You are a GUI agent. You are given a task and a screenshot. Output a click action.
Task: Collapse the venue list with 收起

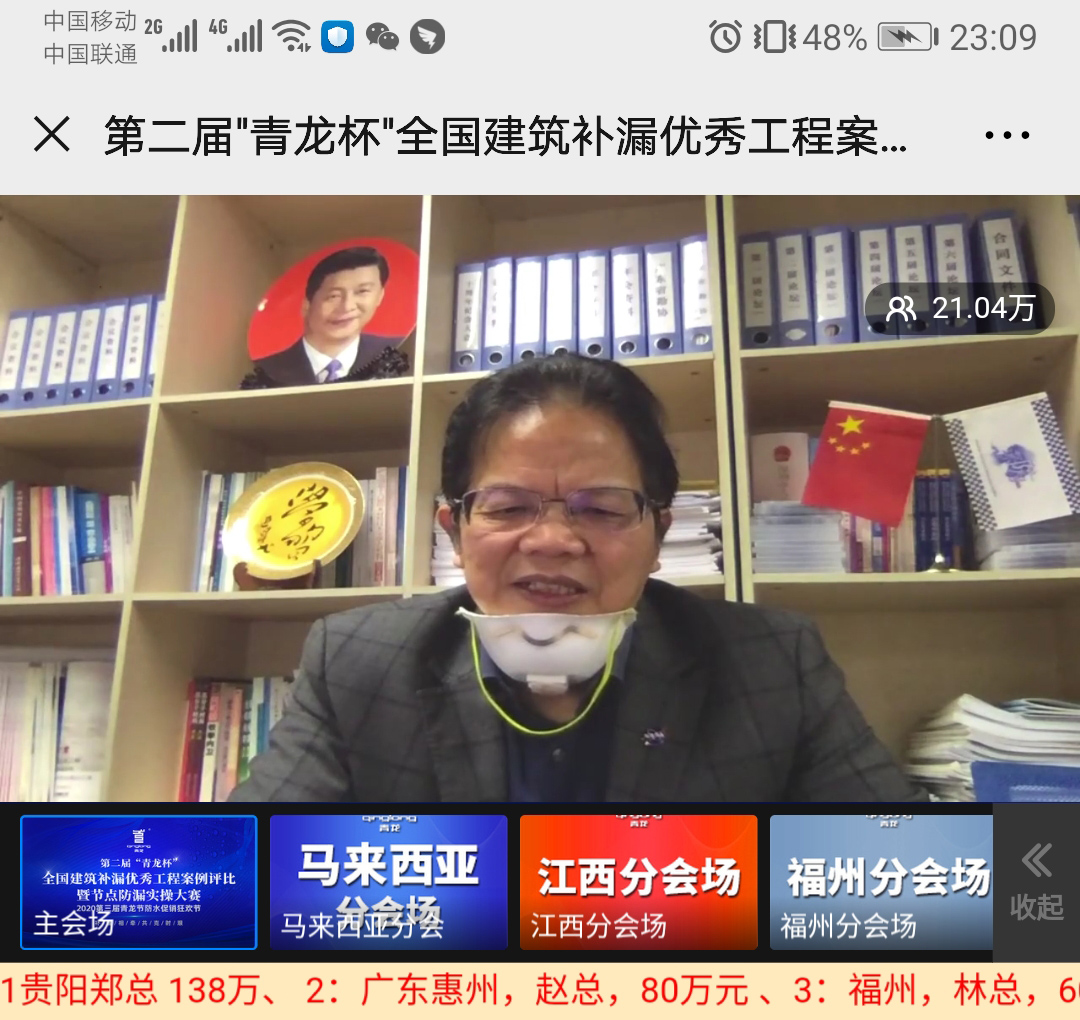1036,882
